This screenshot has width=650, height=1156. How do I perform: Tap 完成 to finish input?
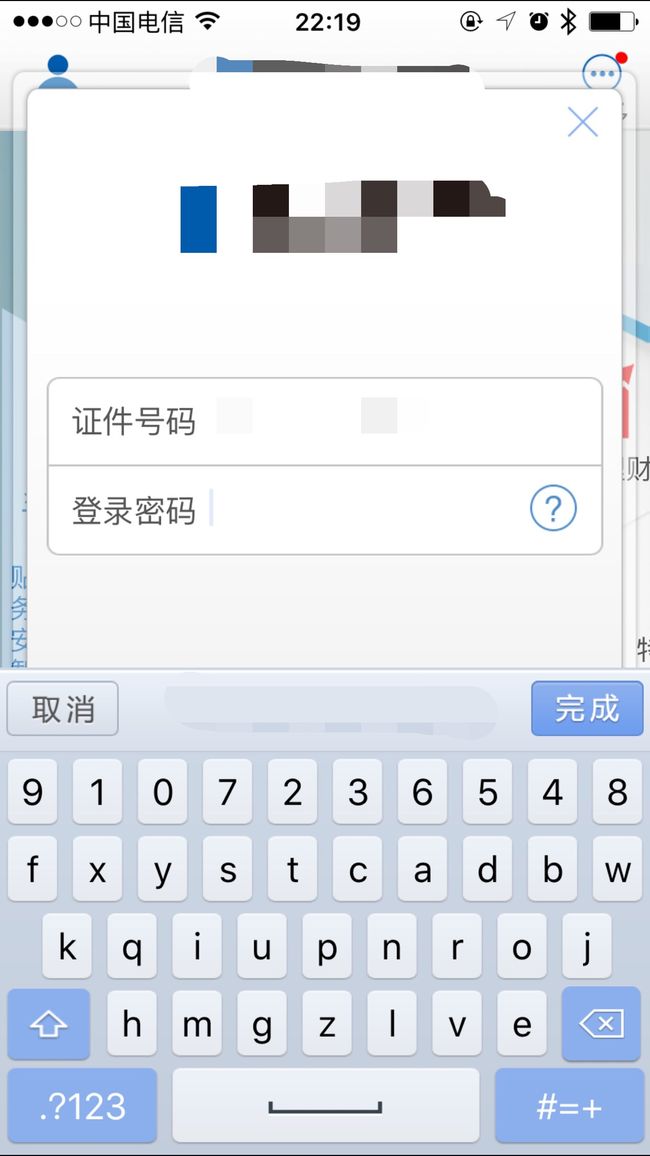[587, 708]
